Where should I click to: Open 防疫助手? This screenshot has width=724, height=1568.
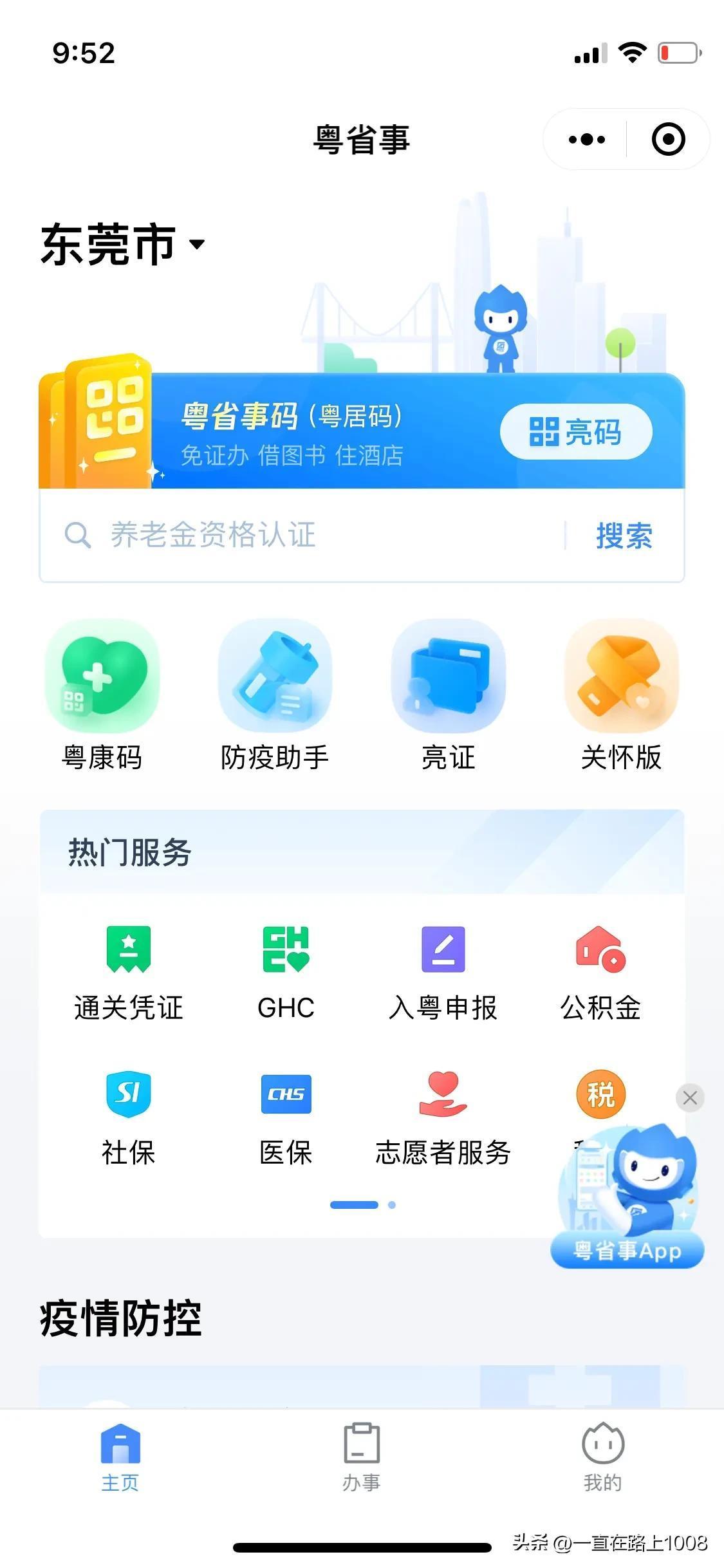pyautogui.click(x=275, y=695)
